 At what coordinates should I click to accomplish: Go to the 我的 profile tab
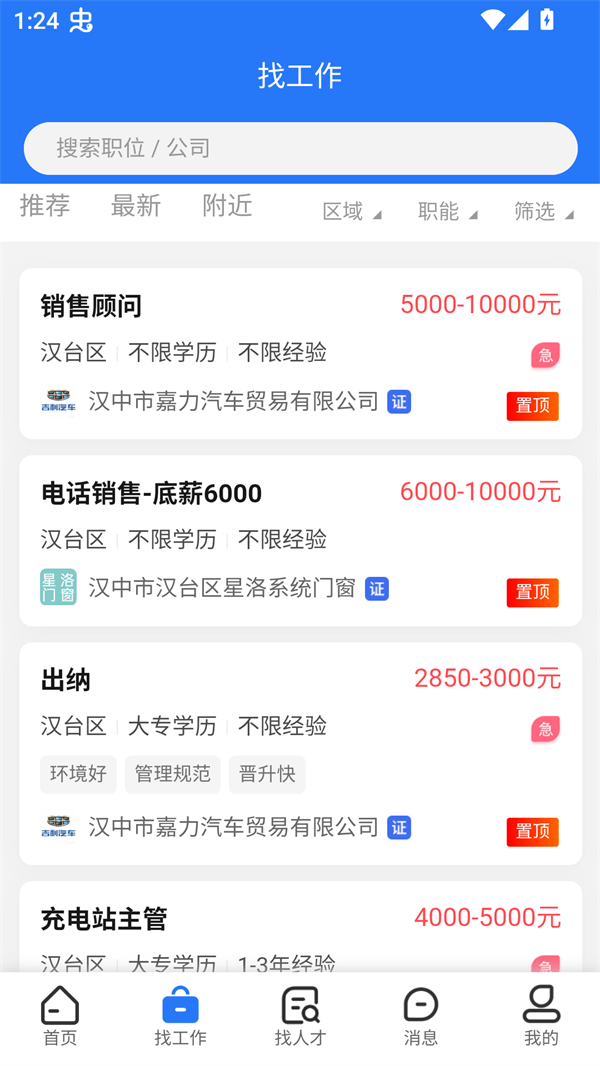pos(541,1016)
